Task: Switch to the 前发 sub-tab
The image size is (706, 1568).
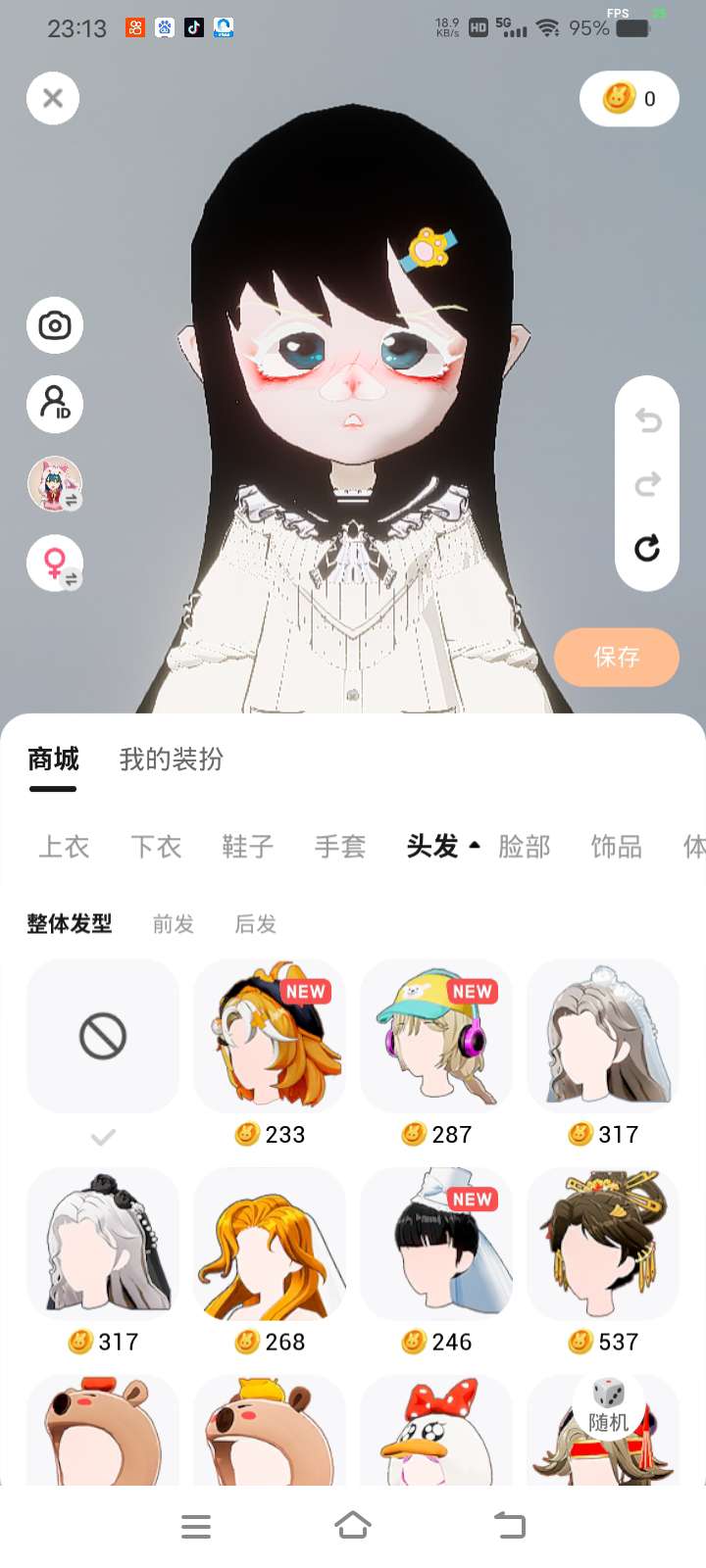Action: tap(174, 923)
